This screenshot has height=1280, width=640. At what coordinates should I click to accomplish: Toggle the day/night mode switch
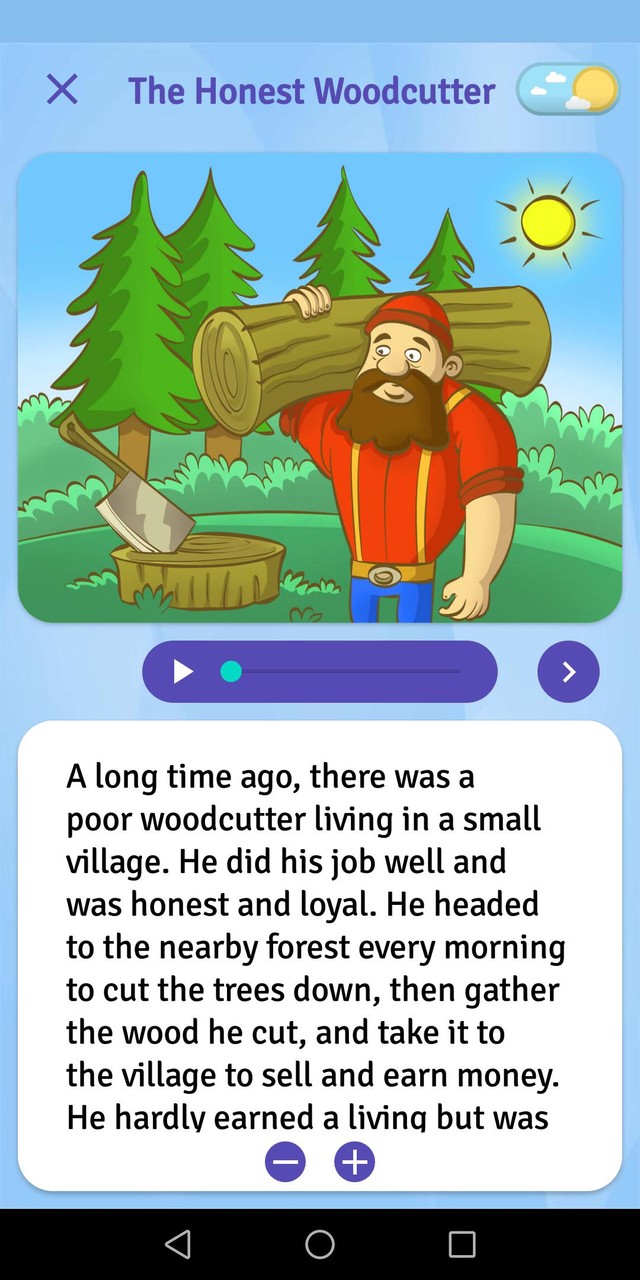click(568, 90)
